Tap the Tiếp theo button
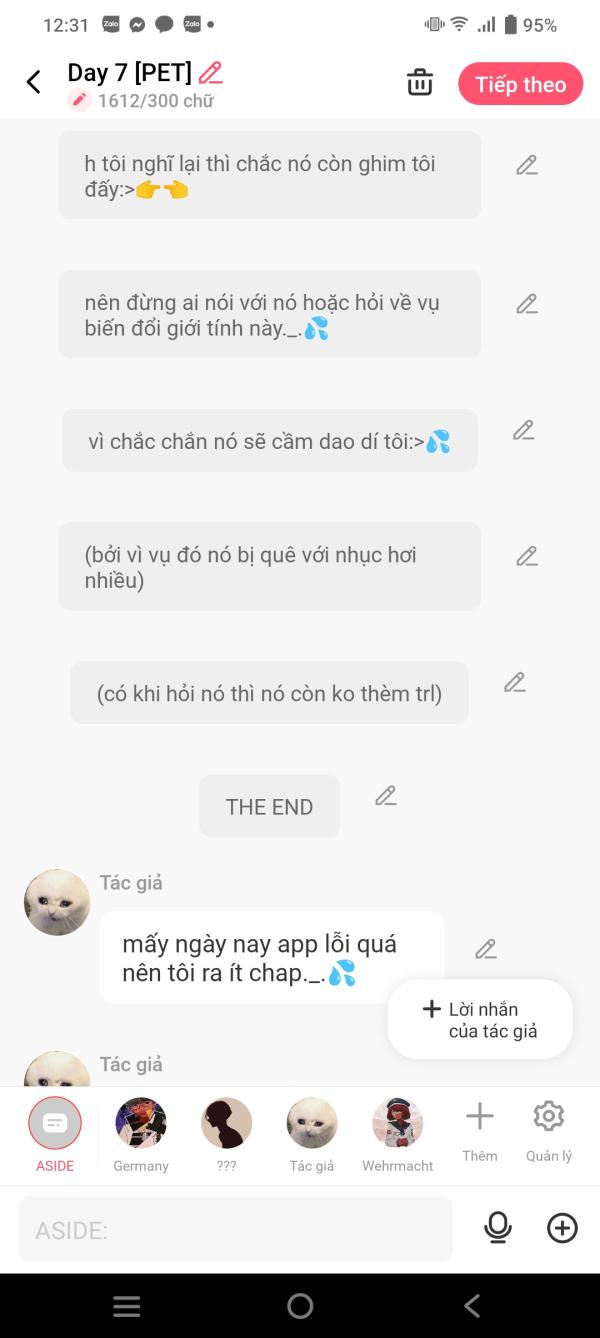This screenshot has height=1338, width=600. click(x=520, y=84)
